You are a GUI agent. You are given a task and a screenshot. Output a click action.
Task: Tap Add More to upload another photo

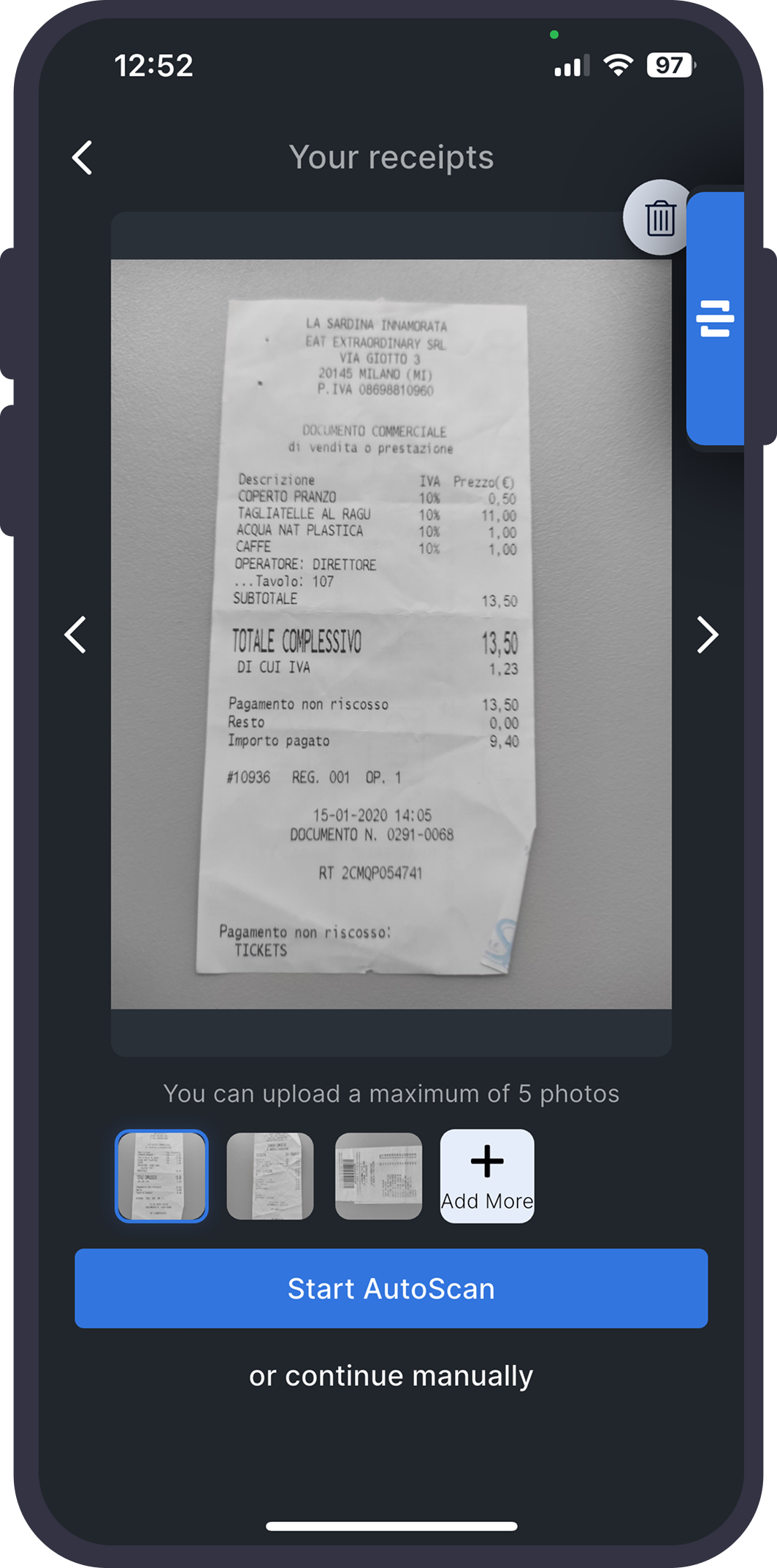tap(487, 1176)
